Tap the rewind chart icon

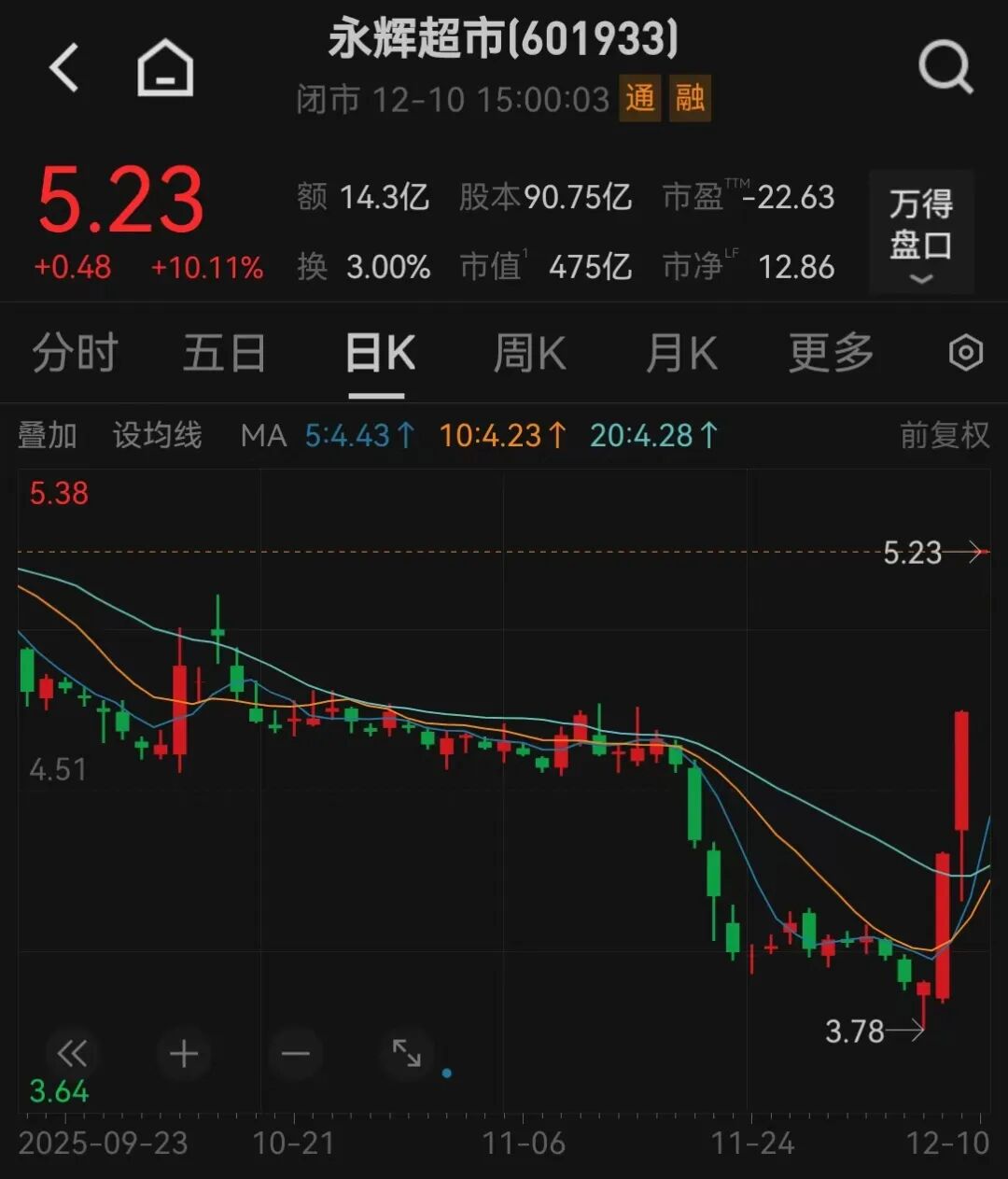[73, 1053]
